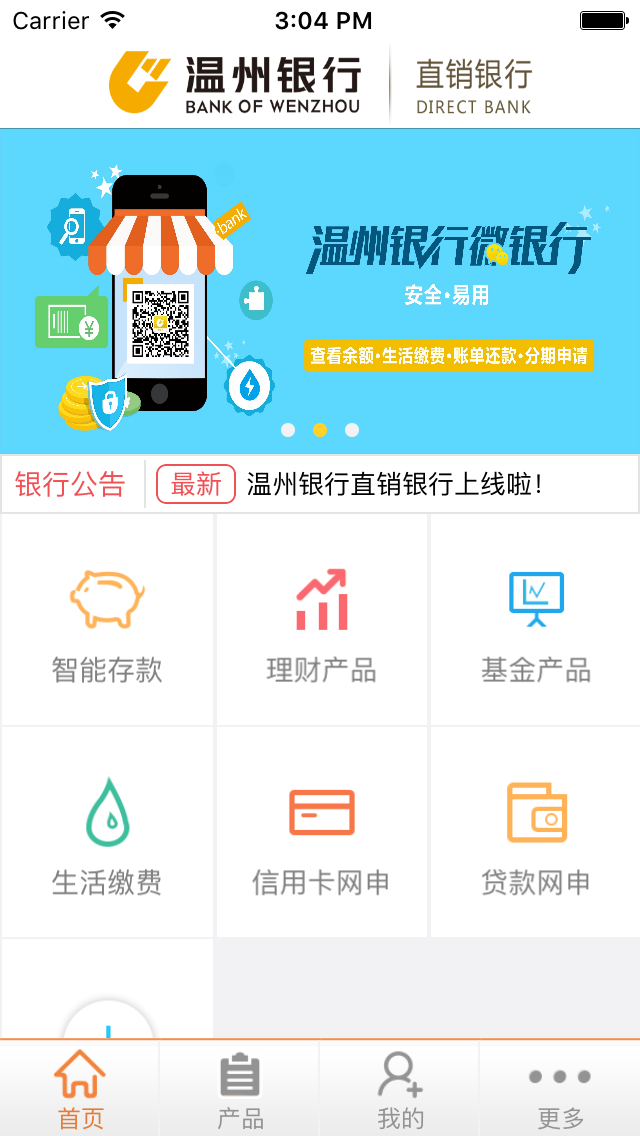
Task: Open 生活缴费 bill payment
Action: click(x=107, y=832)
